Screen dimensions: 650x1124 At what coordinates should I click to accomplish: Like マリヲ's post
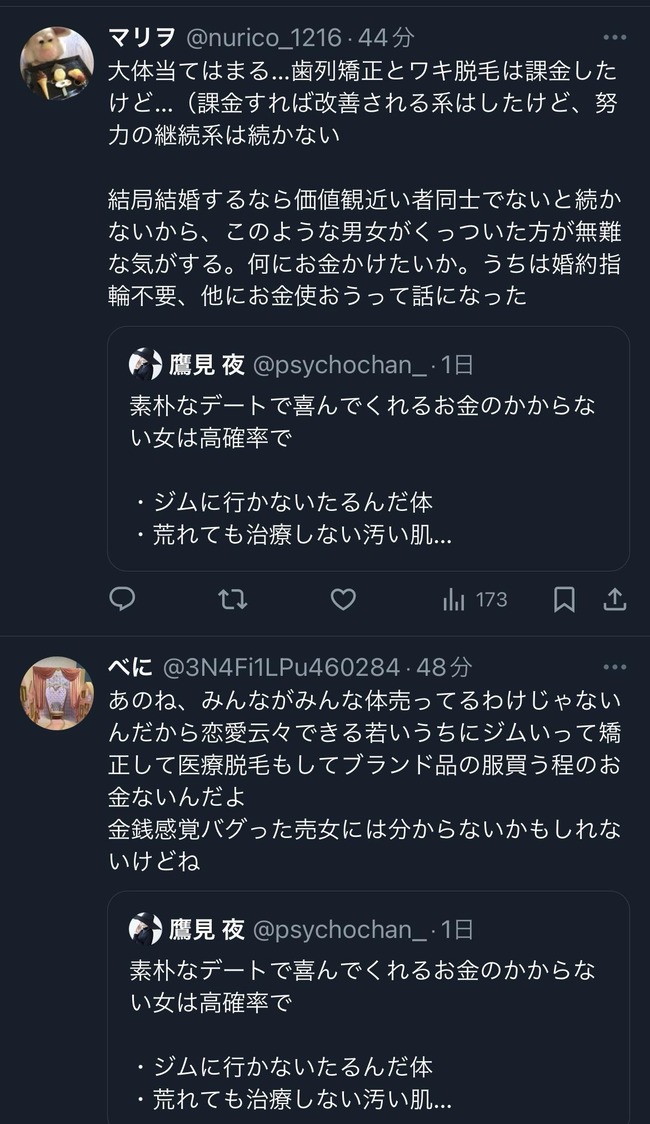(x=343, y=599)
